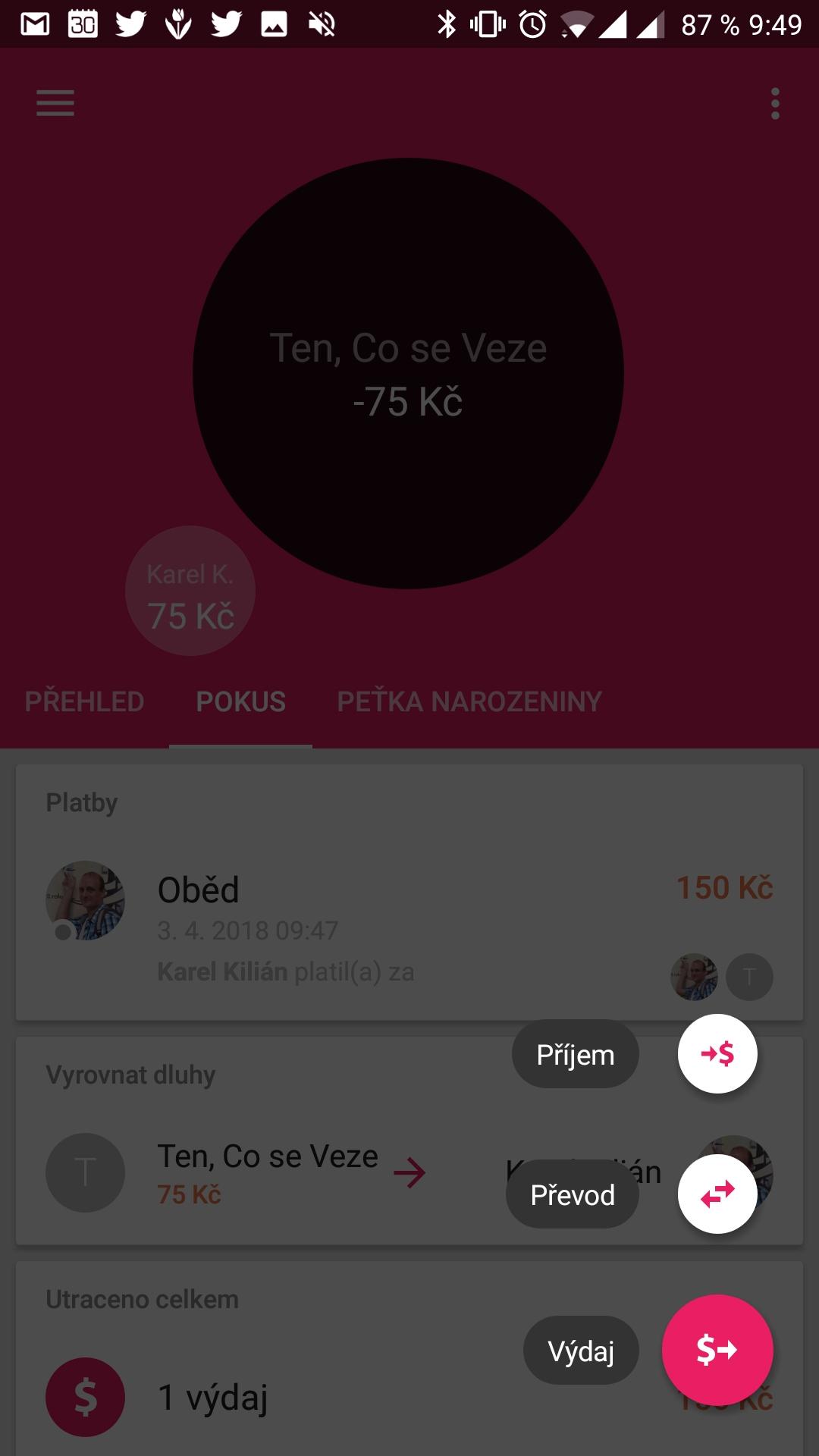Viewport: 819px width, 1456px height.
Task: Tap the Převod label chip
Action: [x=572, y=1194]
